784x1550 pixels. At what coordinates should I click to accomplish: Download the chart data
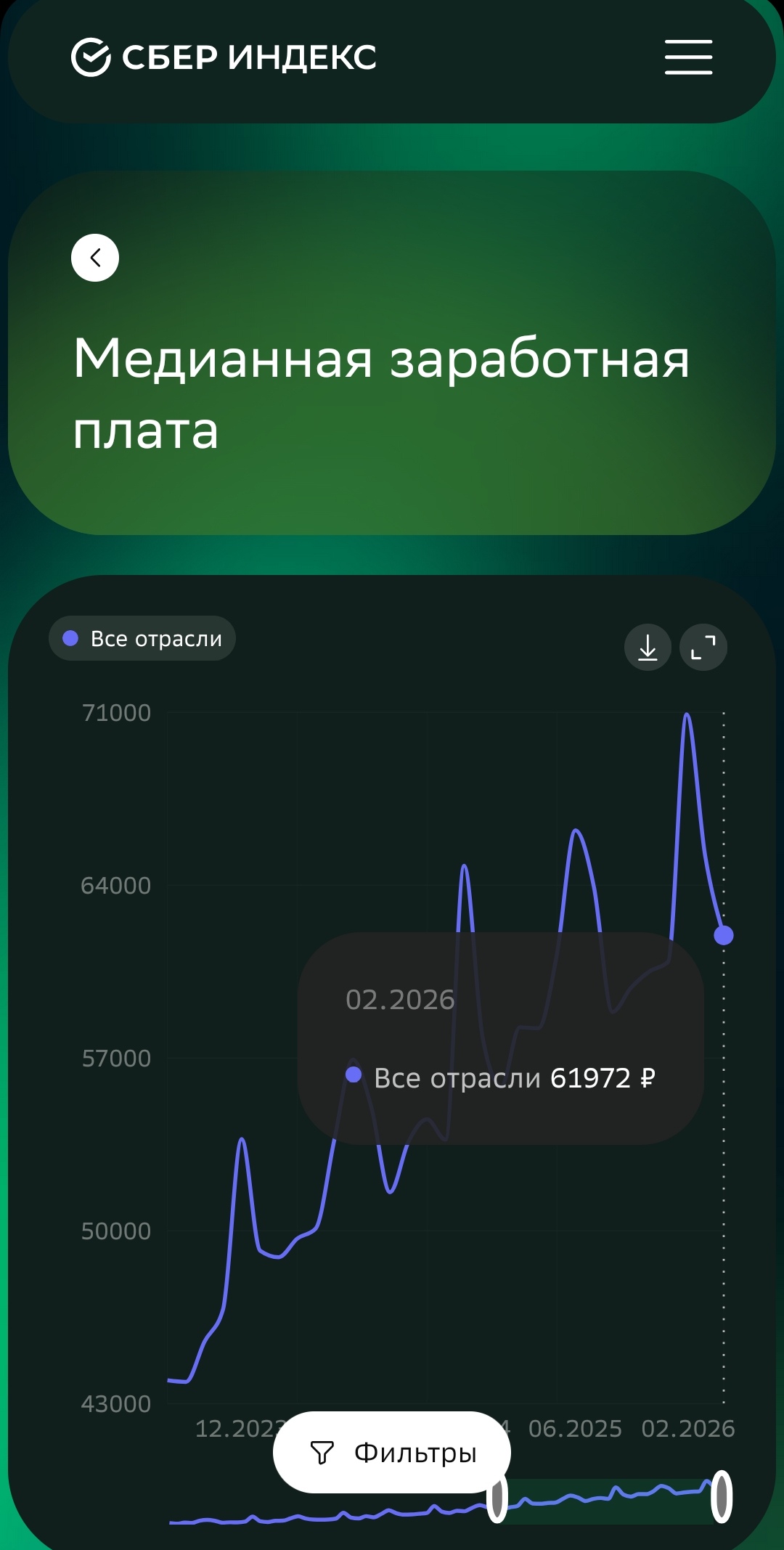pos(648,647)
